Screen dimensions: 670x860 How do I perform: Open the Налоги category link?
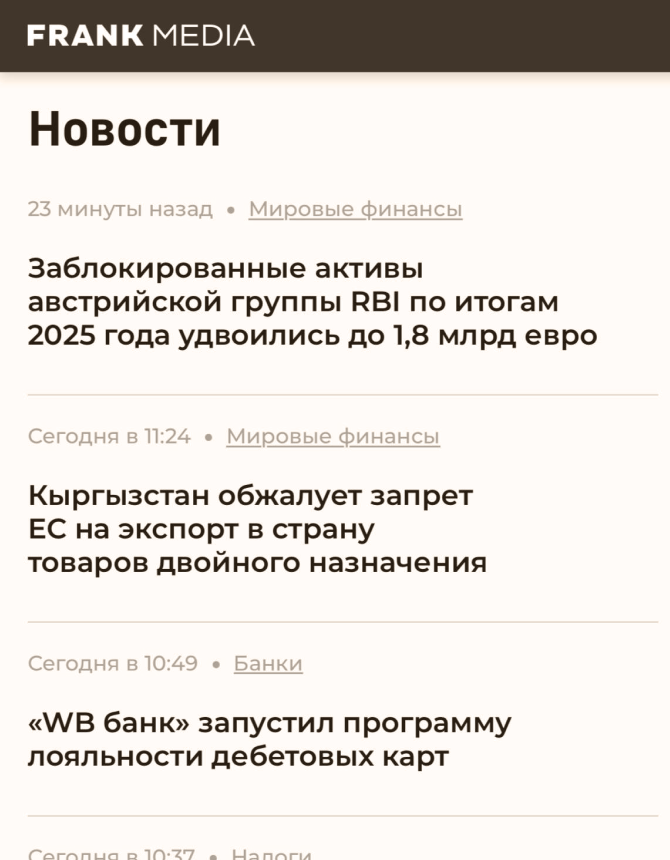[271, 853]
